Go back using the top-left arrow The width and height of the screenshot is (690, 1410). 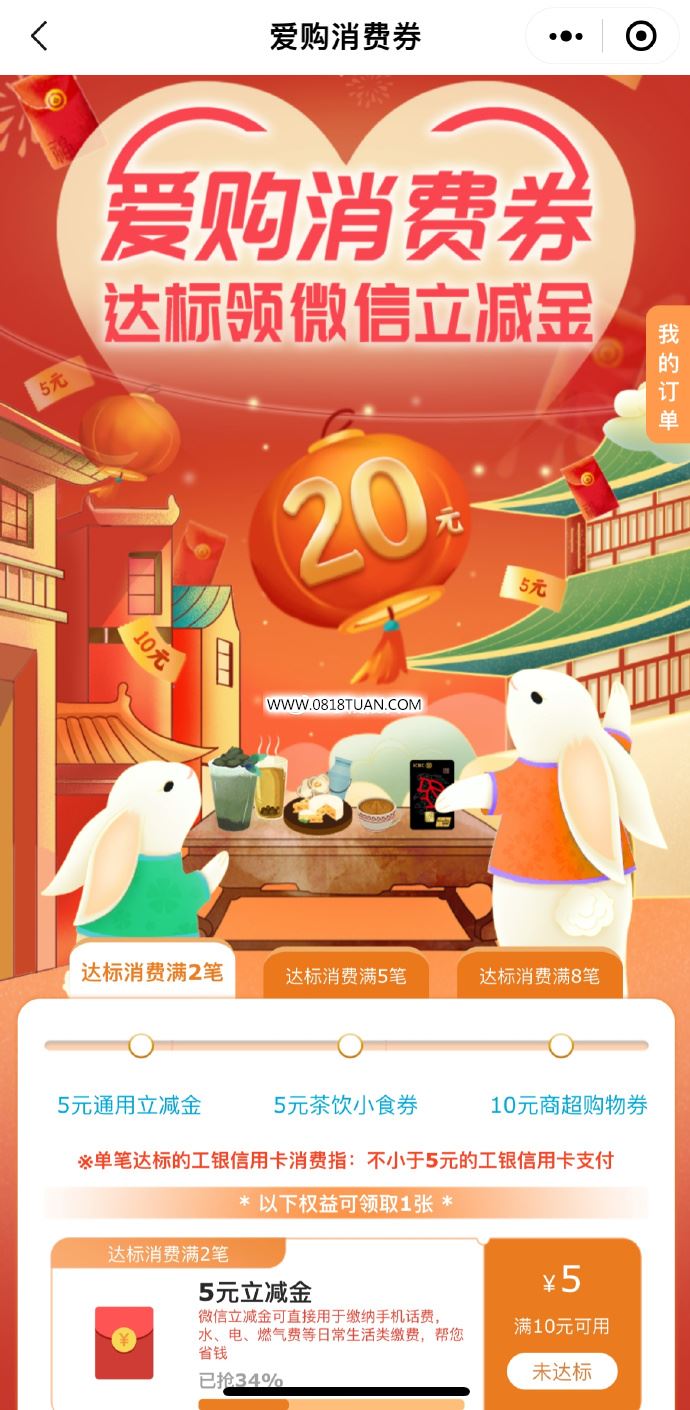pos(39,37)
